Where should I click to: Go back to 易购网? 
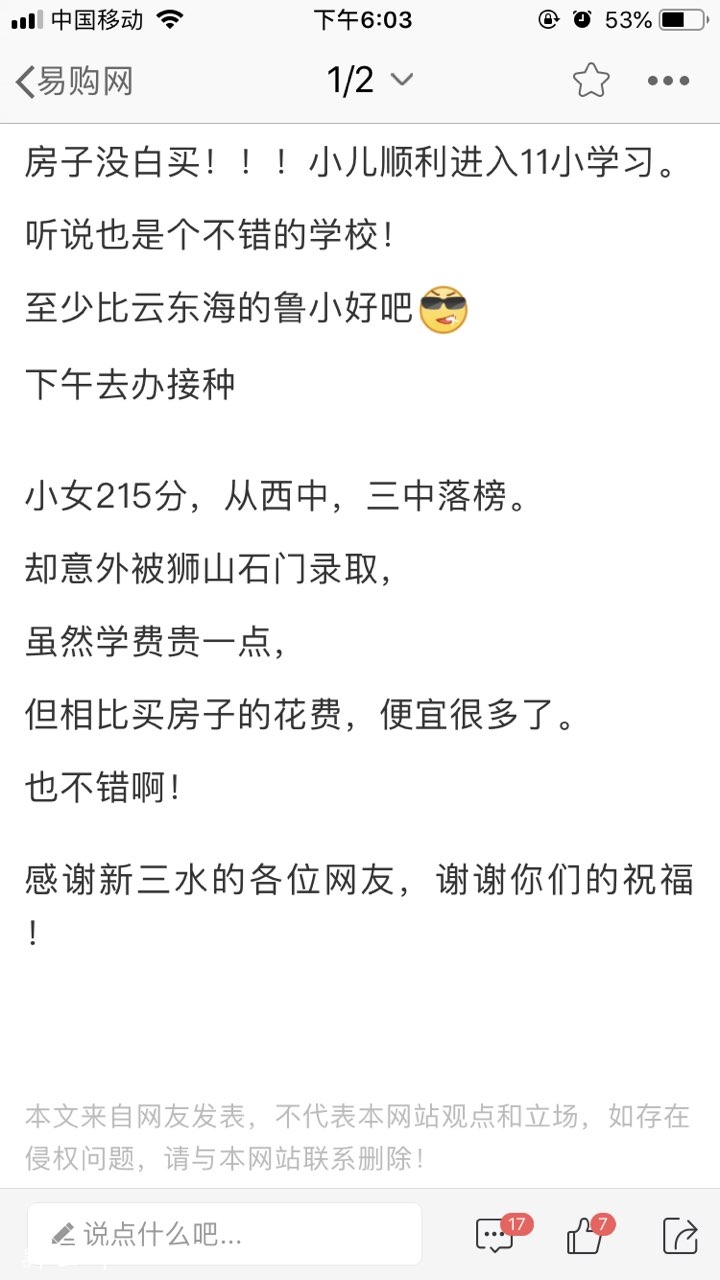click(x=73, y=81)
